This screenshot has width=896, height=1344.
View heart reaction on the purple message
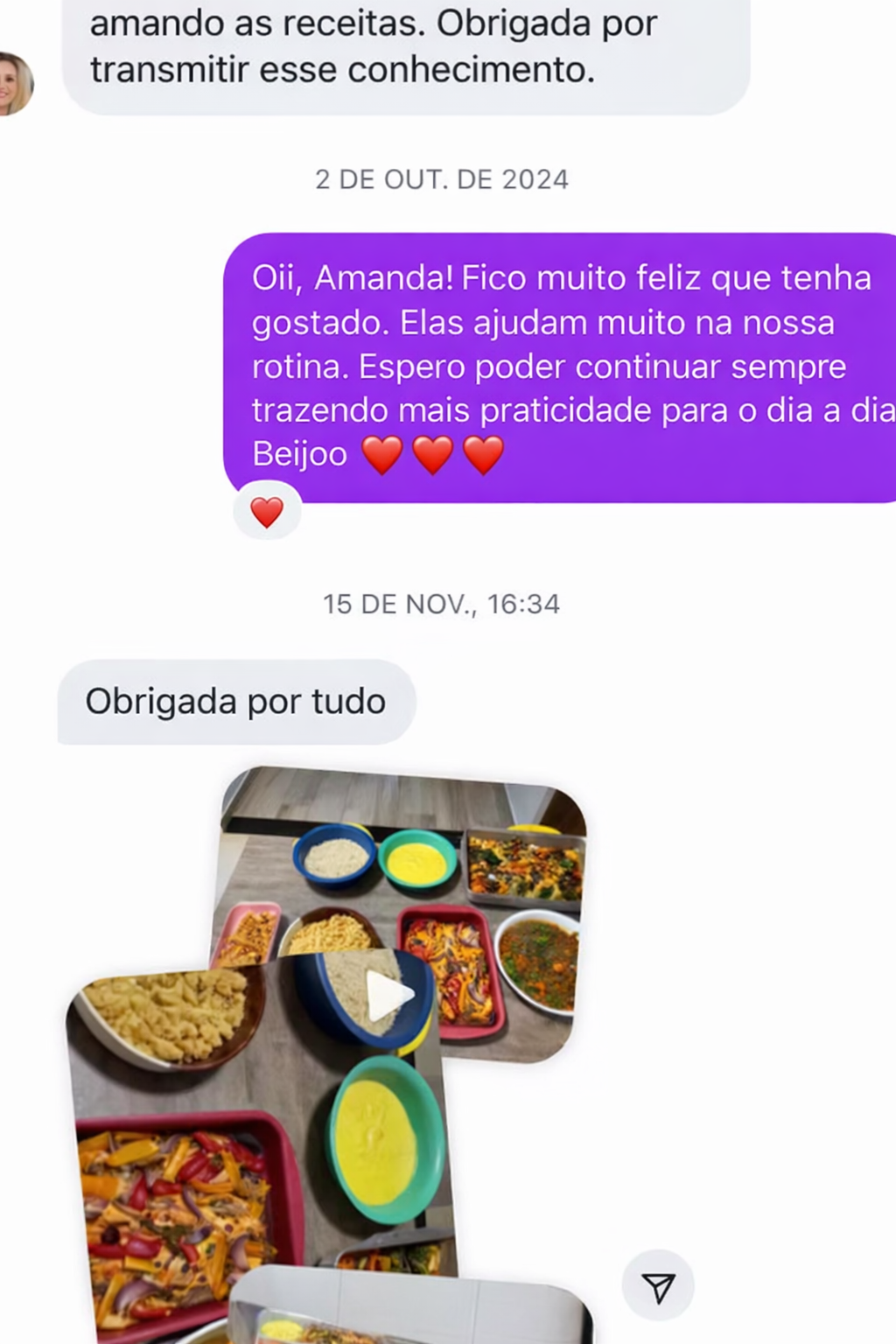click(x=267, y=512)
